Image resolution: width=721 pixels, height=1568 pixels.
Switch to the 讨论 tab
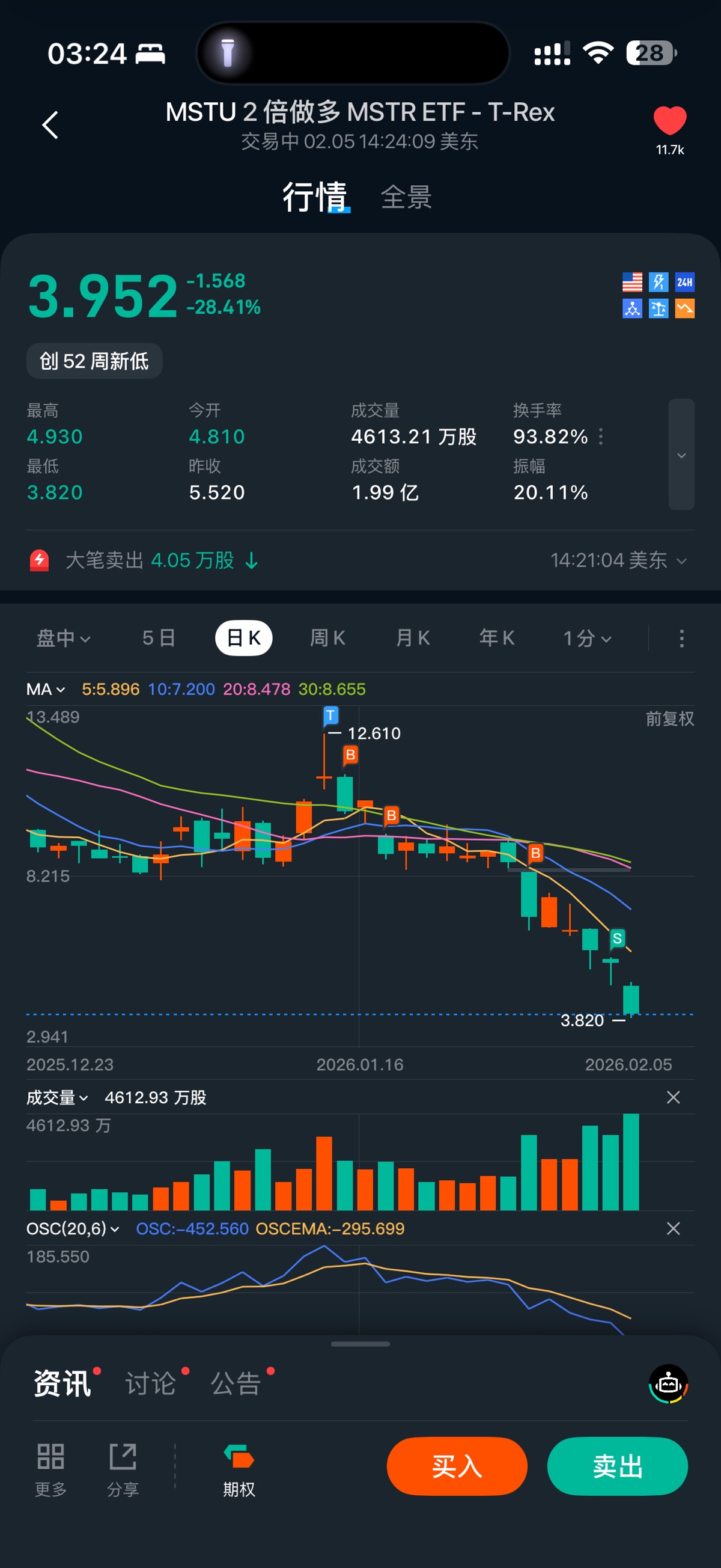click(x=151, y=1383)
